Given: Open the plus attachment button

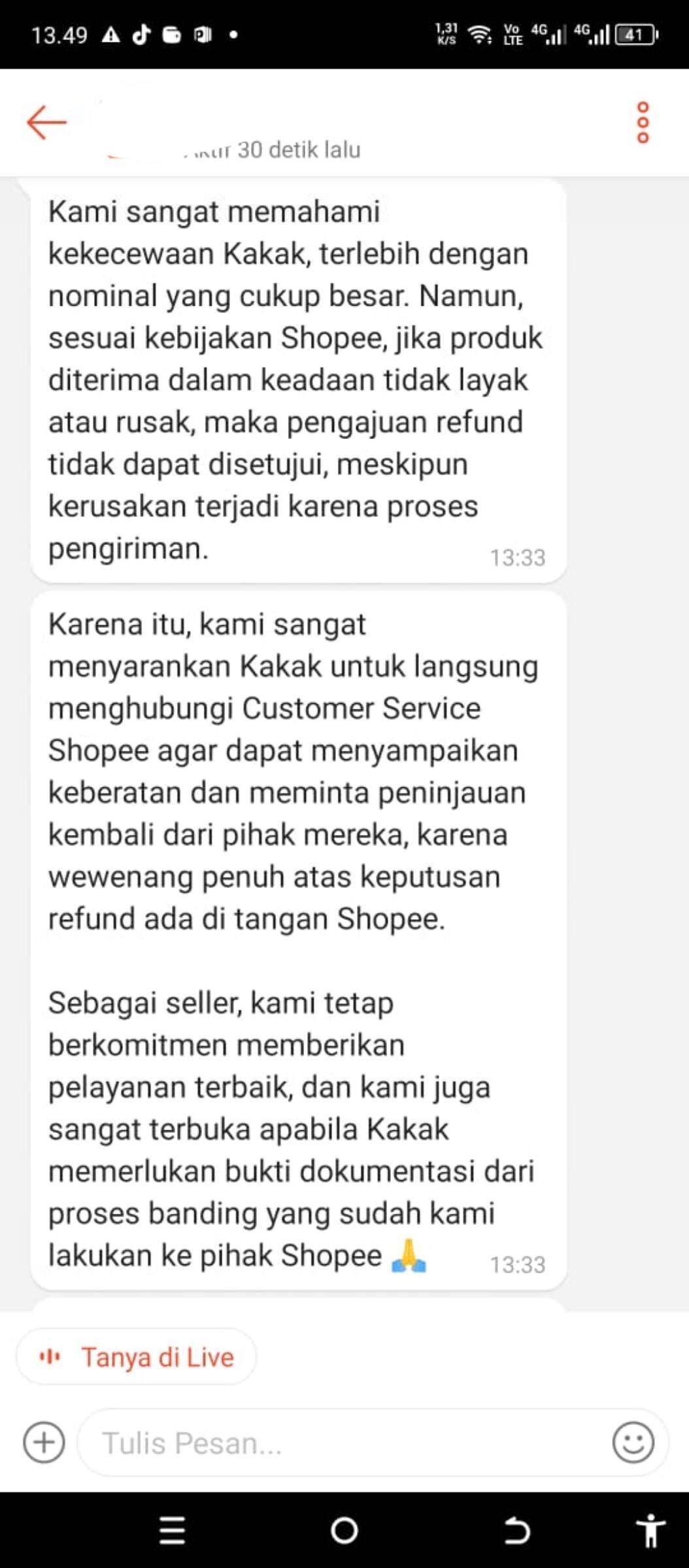Looking at the screenshot, I should [44, 1443].
